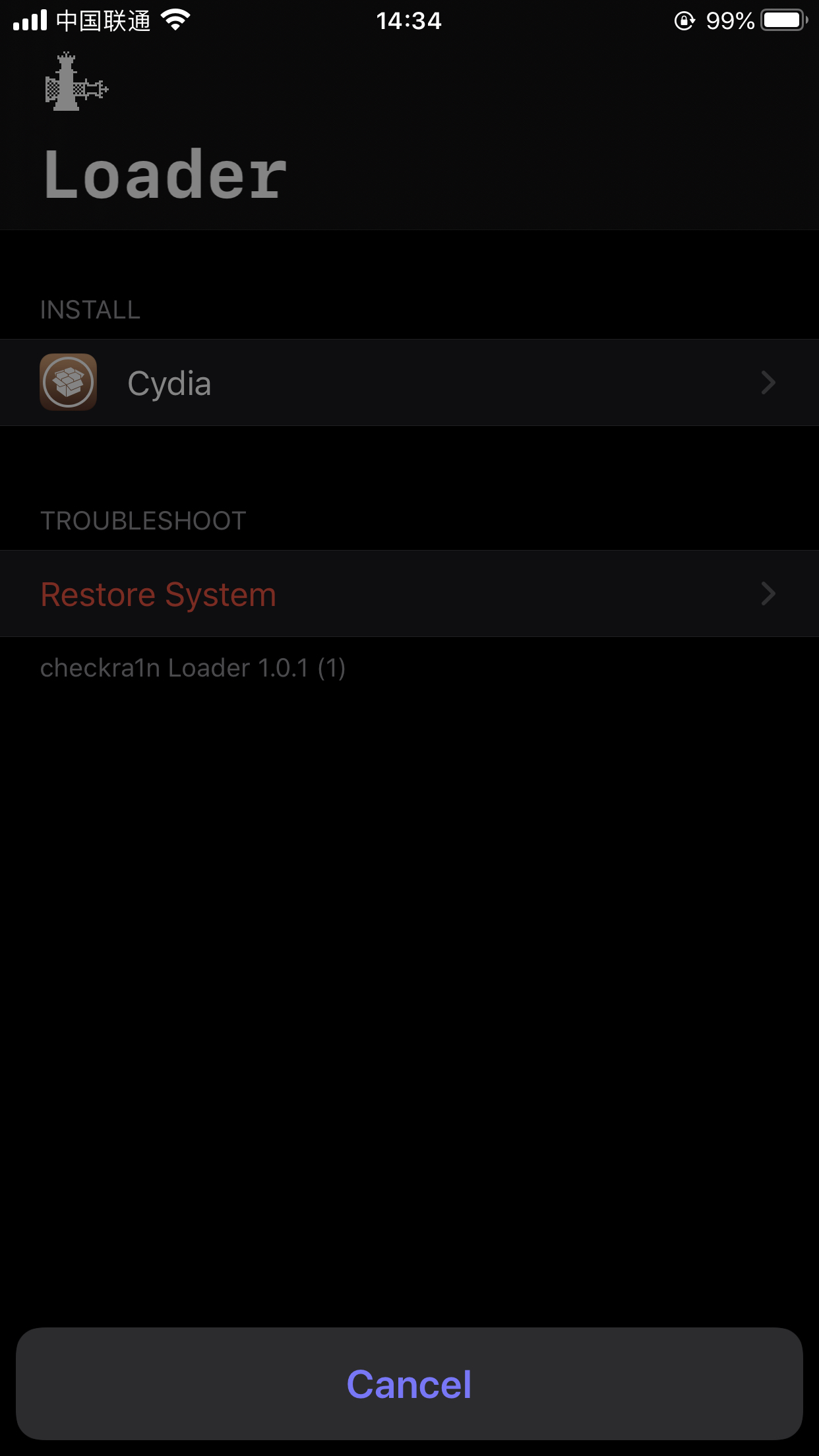Tap the clock showing 14:34
The height and width of the screenshot is (1456, 819).
pyautogui.click(x=409, y=20)
